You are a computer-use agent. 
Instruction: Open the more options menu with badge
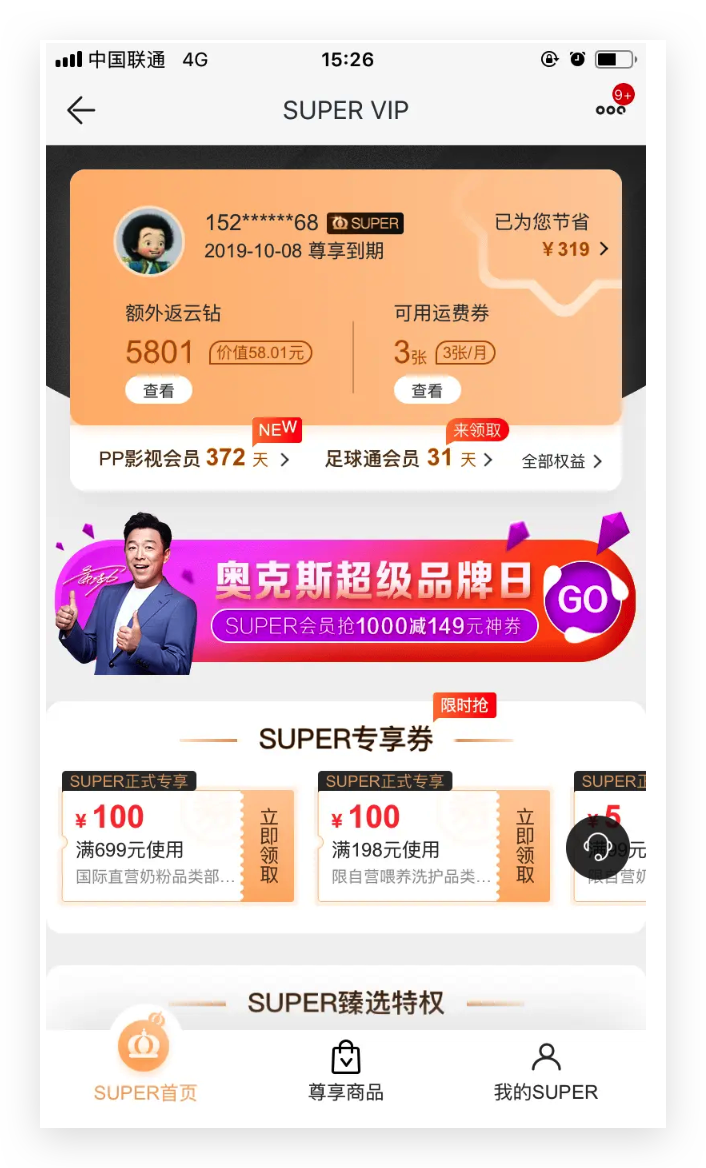(x=611, y=109)
